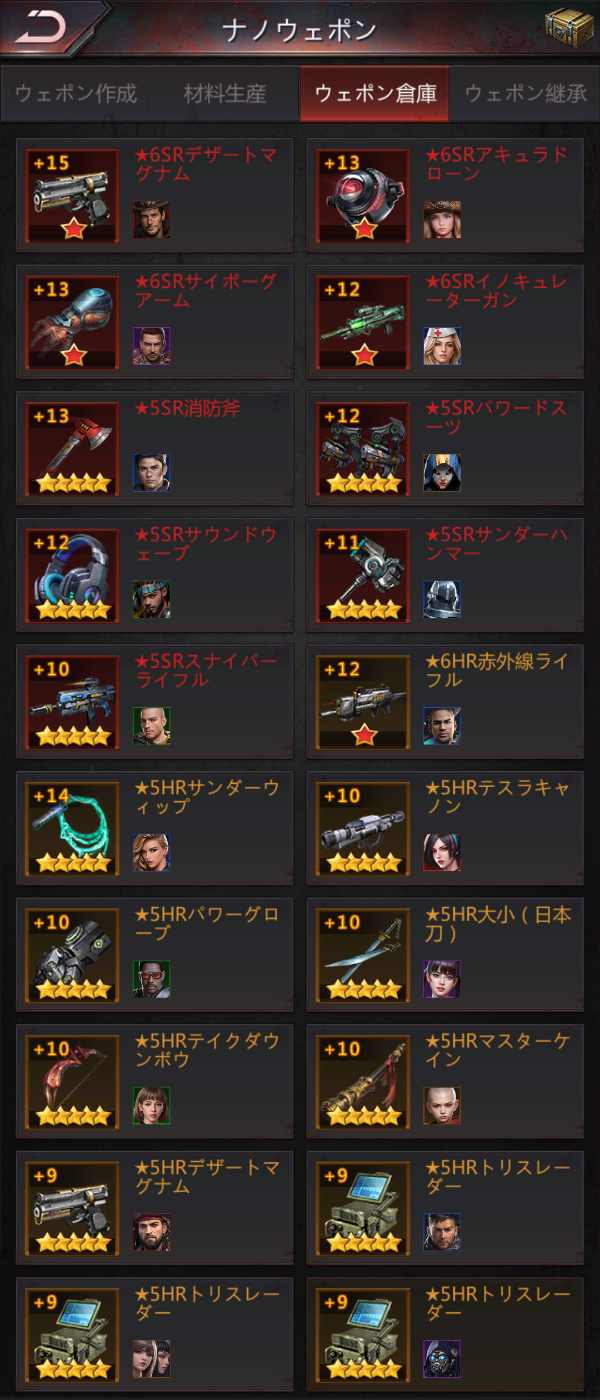Select the ★5SRパワードスーツ weapon

tap(445, 447)
